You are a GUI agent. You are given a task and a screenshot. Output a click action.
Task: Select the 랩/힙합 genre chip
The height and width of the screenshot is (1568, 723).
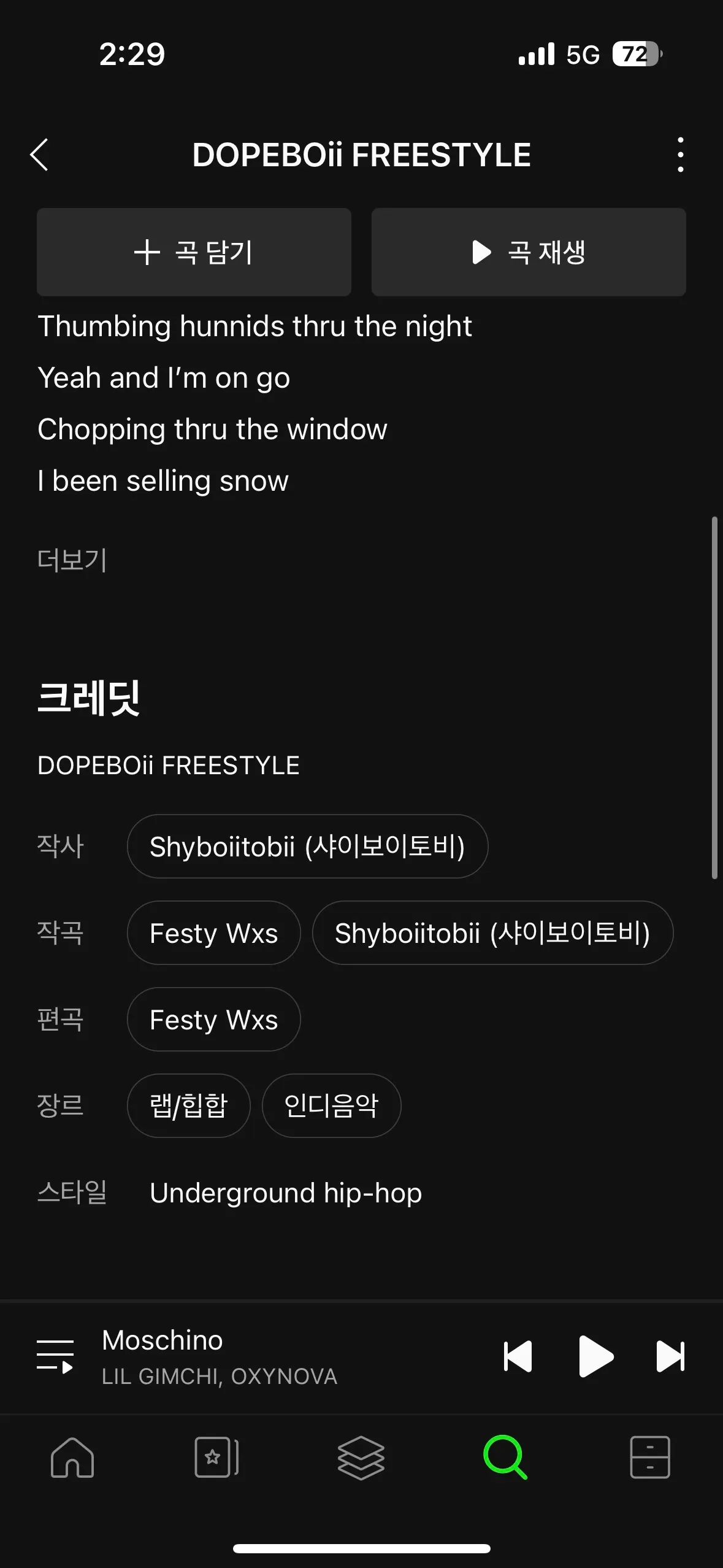[188, 1106]
